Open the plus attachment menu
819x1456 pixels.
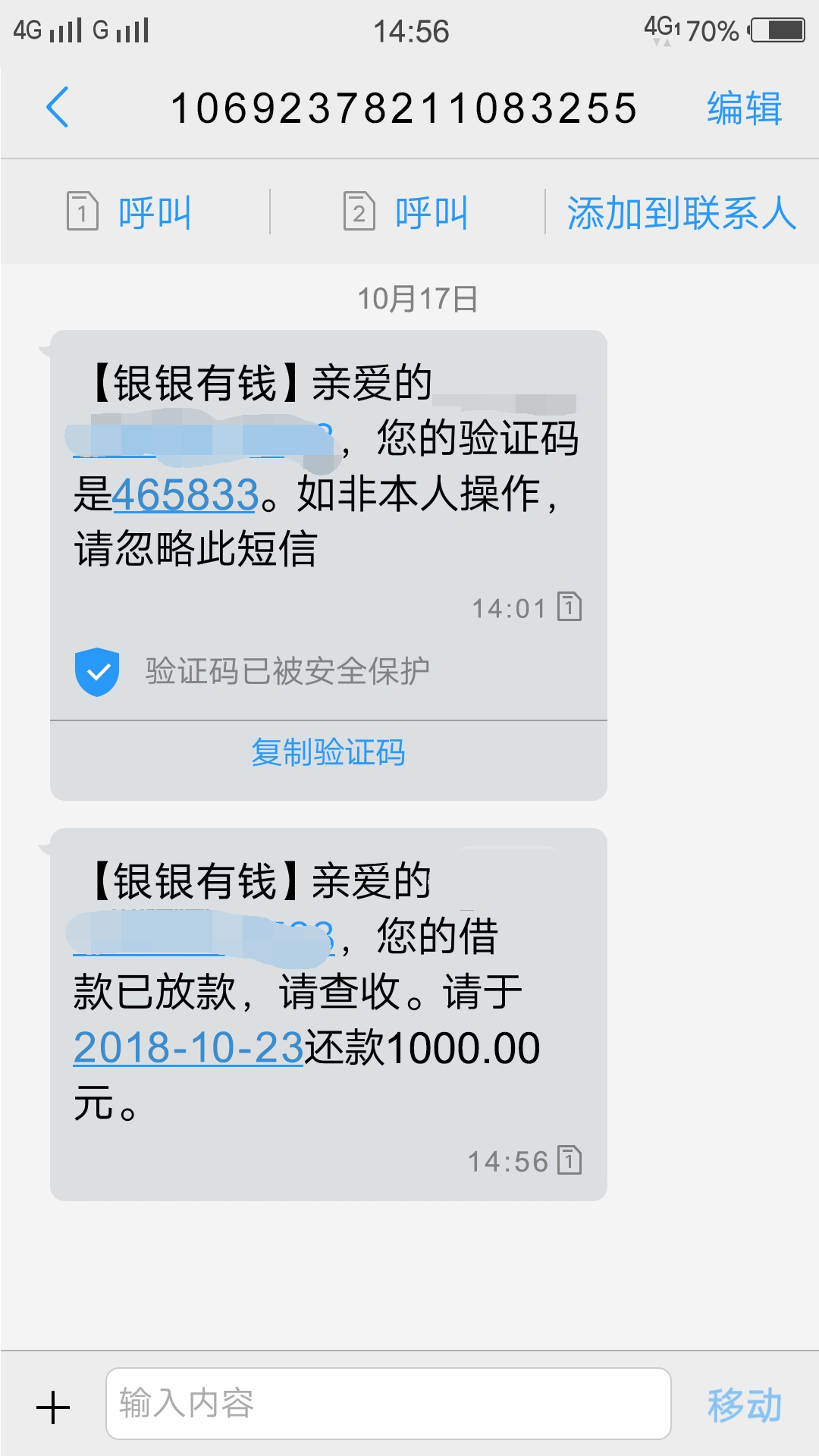pyautogui.click(x=53, y=1407)
